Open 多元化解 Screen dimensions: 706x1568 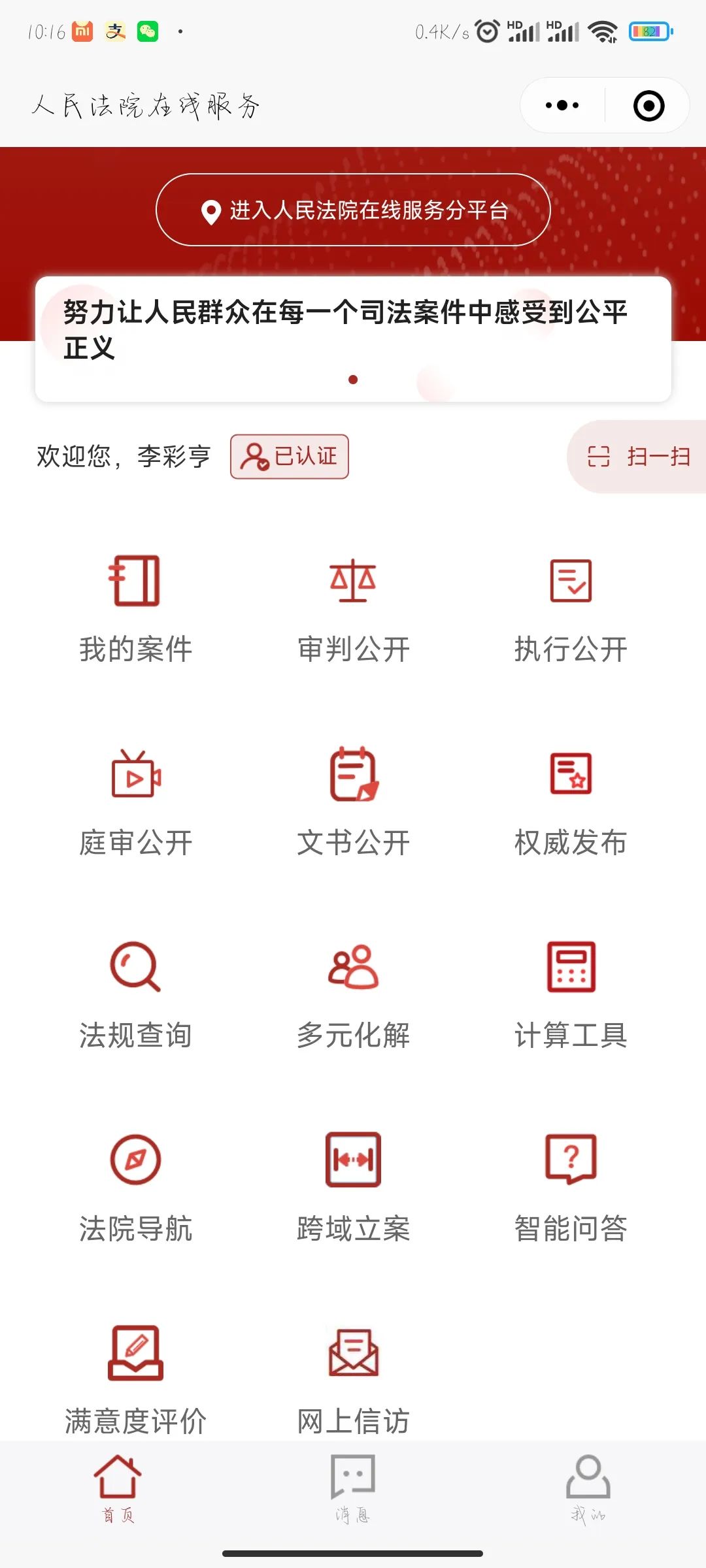pos(353,994)
